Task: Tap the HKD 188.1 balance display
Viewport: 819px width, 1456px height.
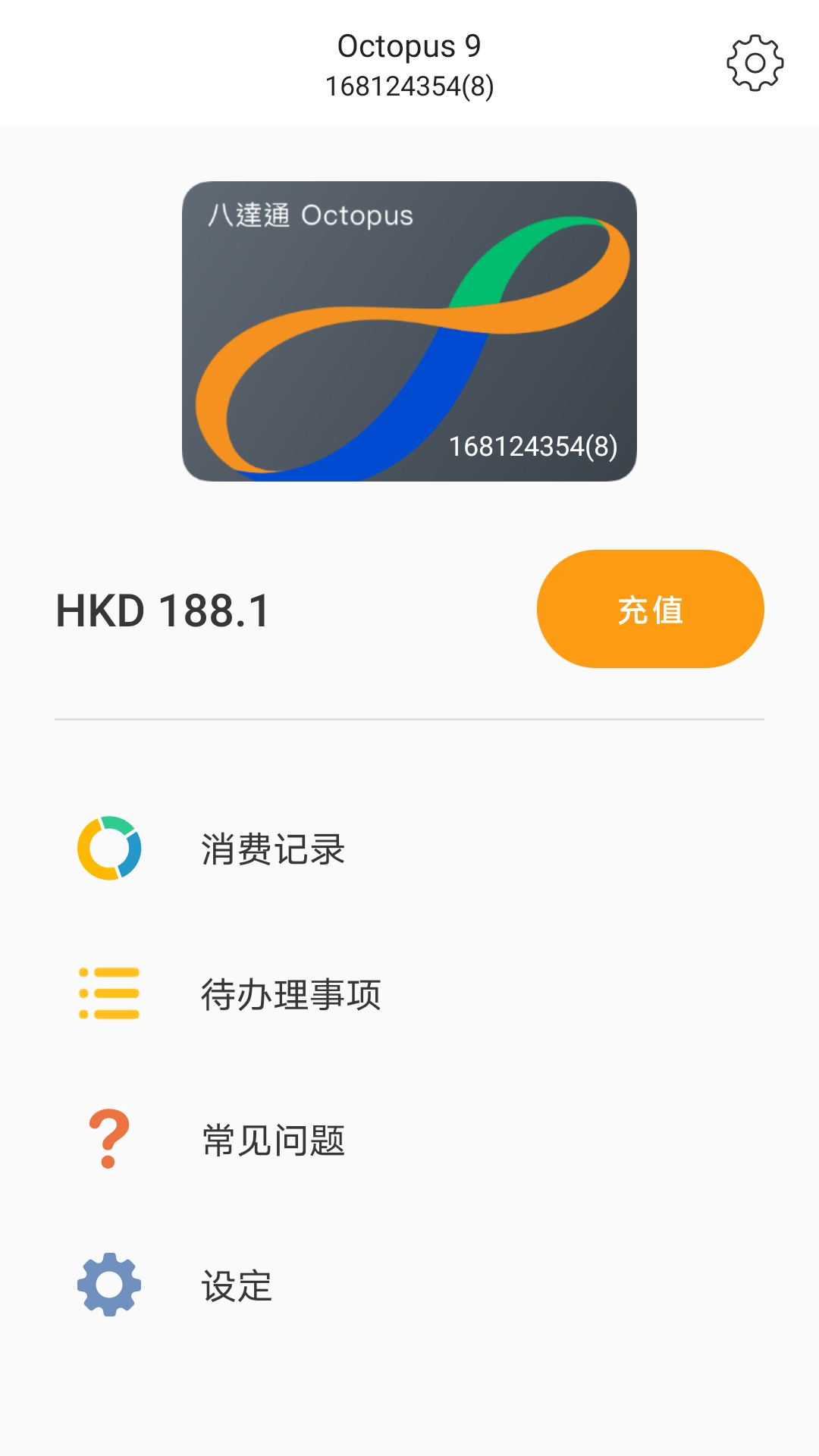Action: click(x=163, y=607)
